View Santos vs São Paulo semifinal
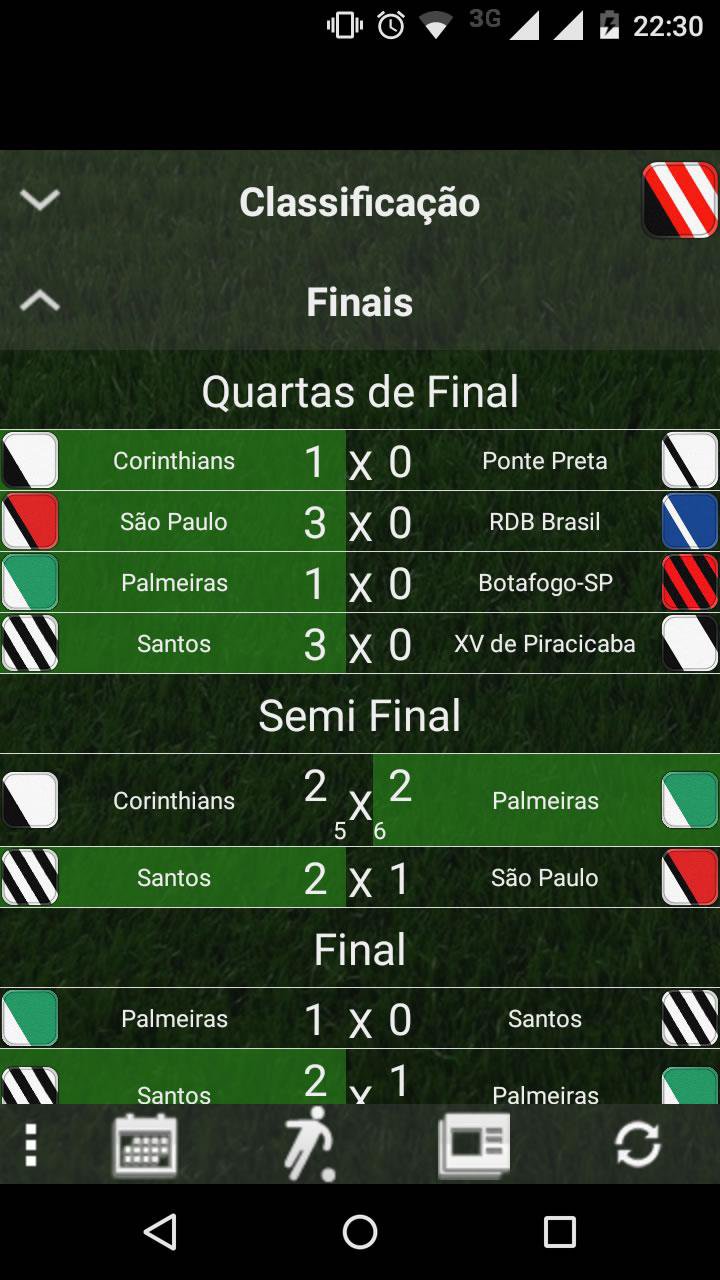720x1280 pixels. pyautogui.click(x=360, y=878)
